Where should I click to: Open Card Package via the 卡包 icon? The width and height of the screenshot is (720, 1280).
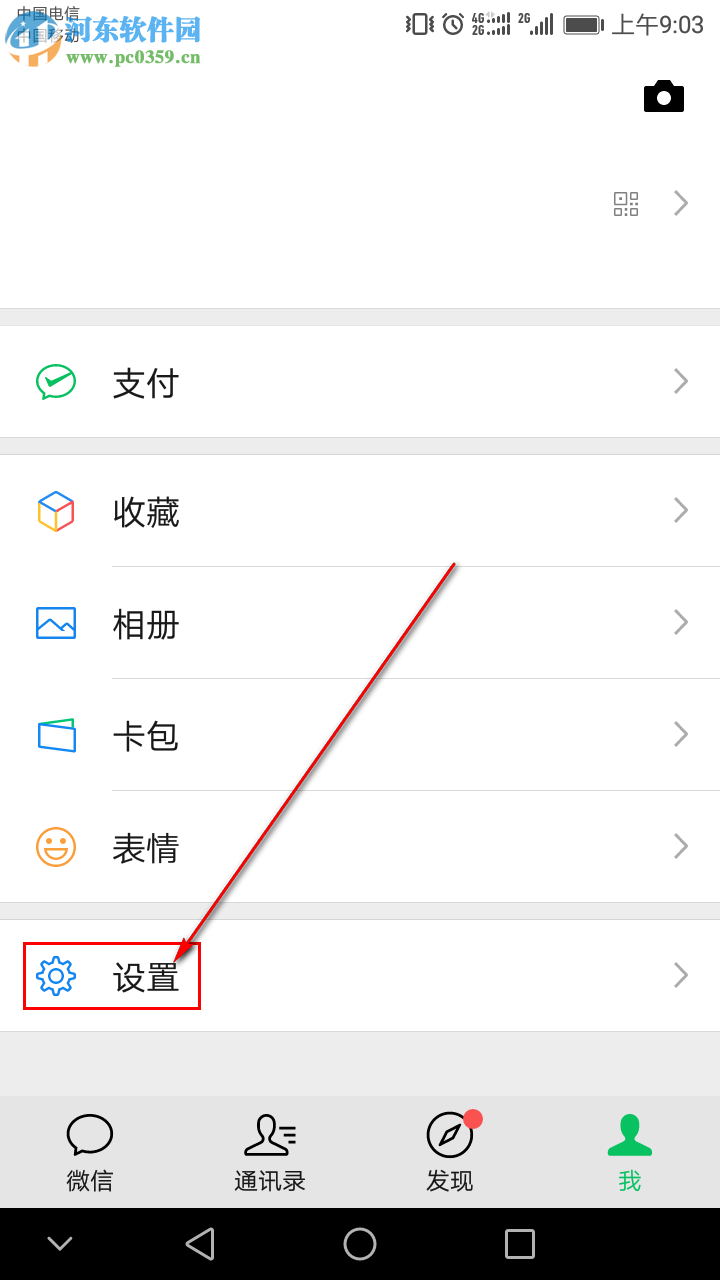[57, 735]
